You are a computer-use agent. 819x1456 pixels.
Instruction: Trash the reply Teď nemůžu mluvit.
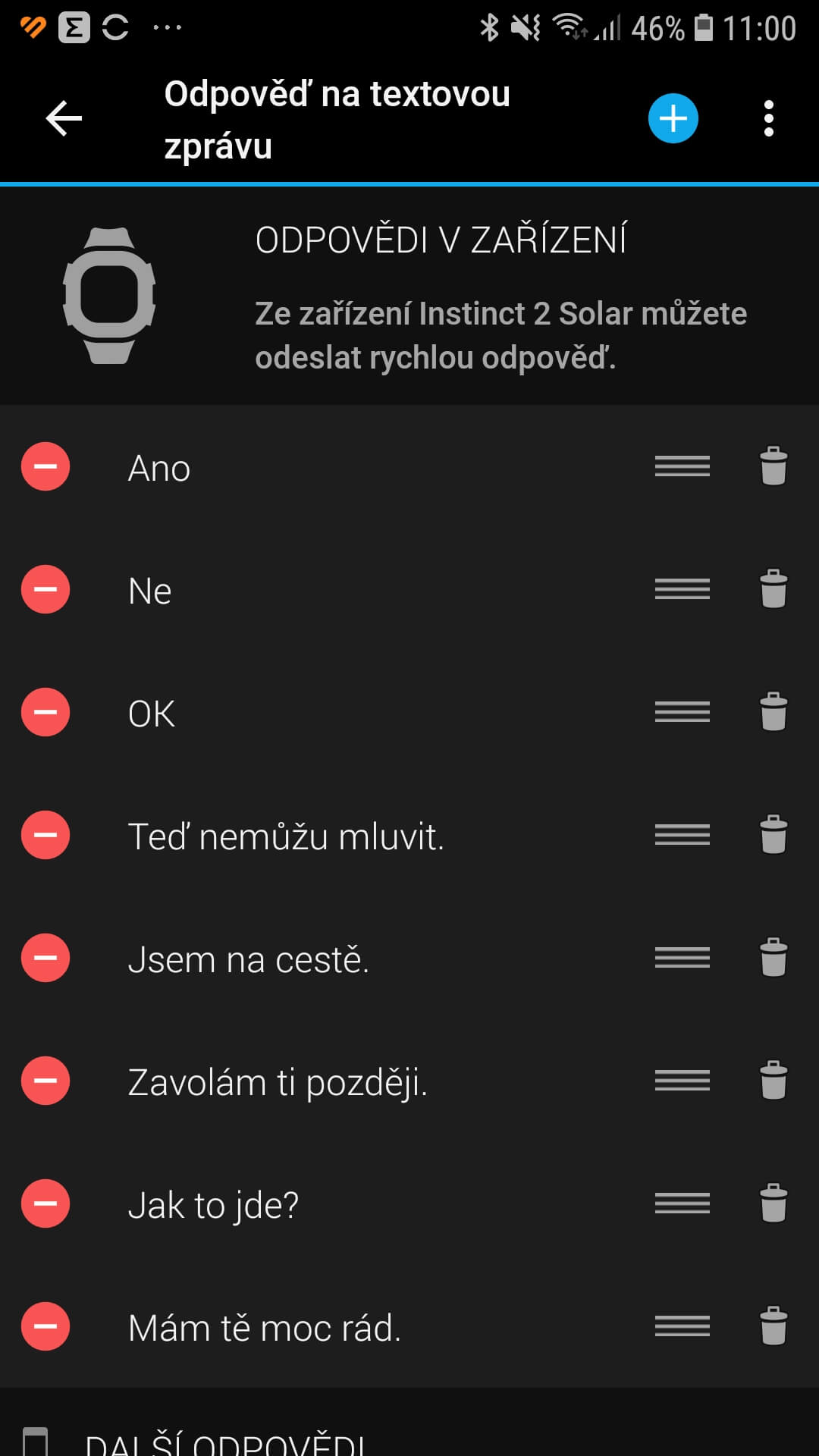(x=773, y=835)
